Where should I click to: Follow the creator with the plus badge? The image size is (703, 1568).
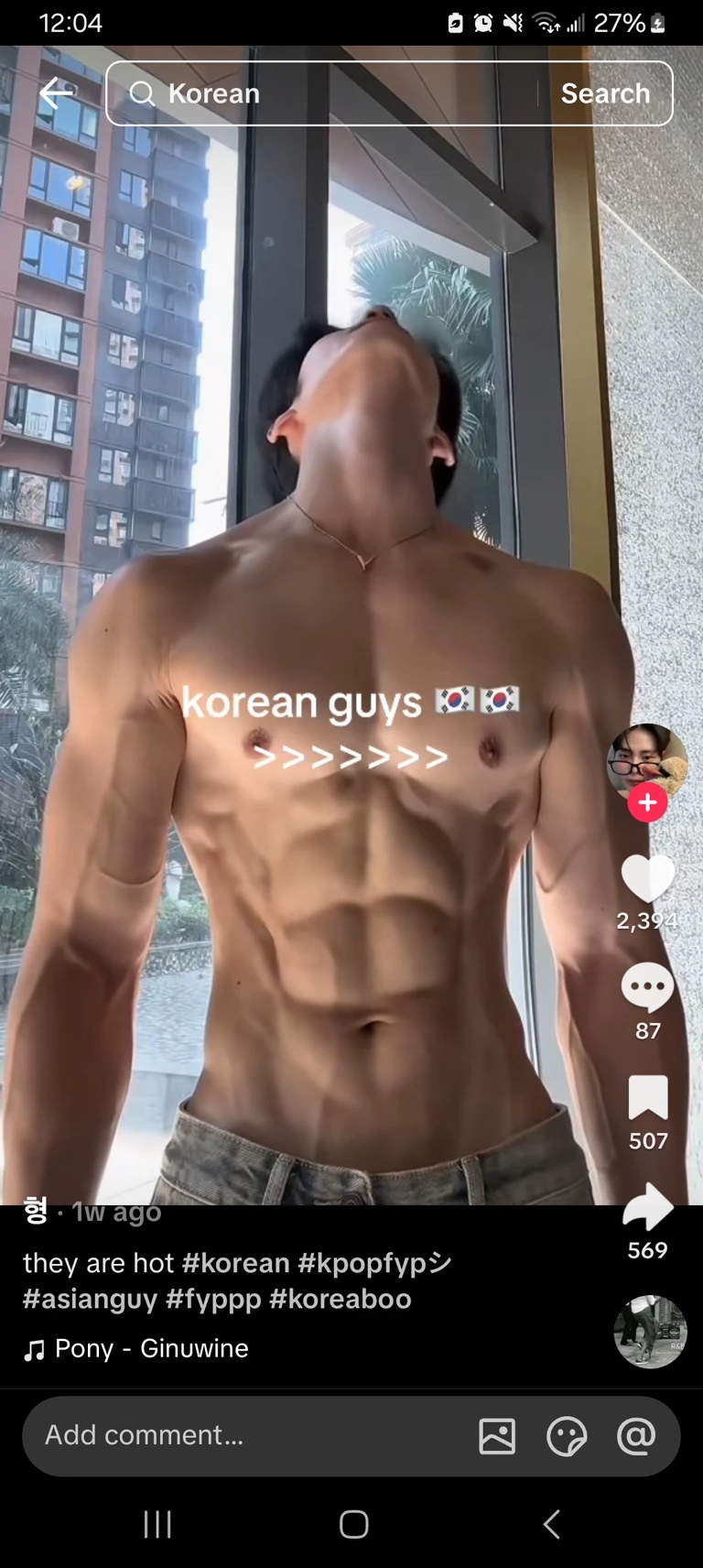click(x=647, y=802)
